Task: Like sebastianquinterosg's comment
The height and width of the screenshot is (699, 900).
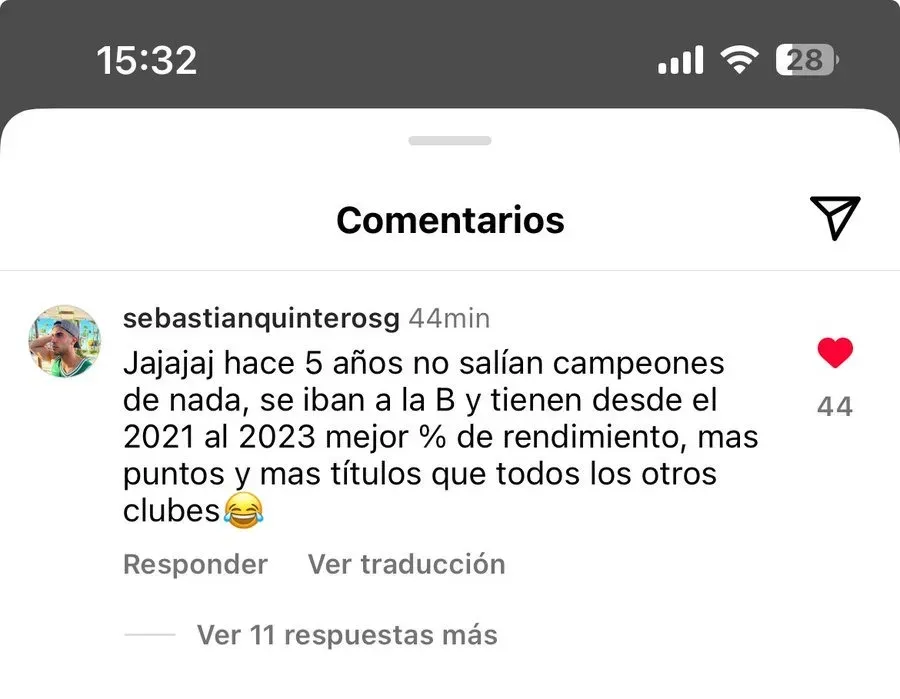Action: [x=835, y=353]
